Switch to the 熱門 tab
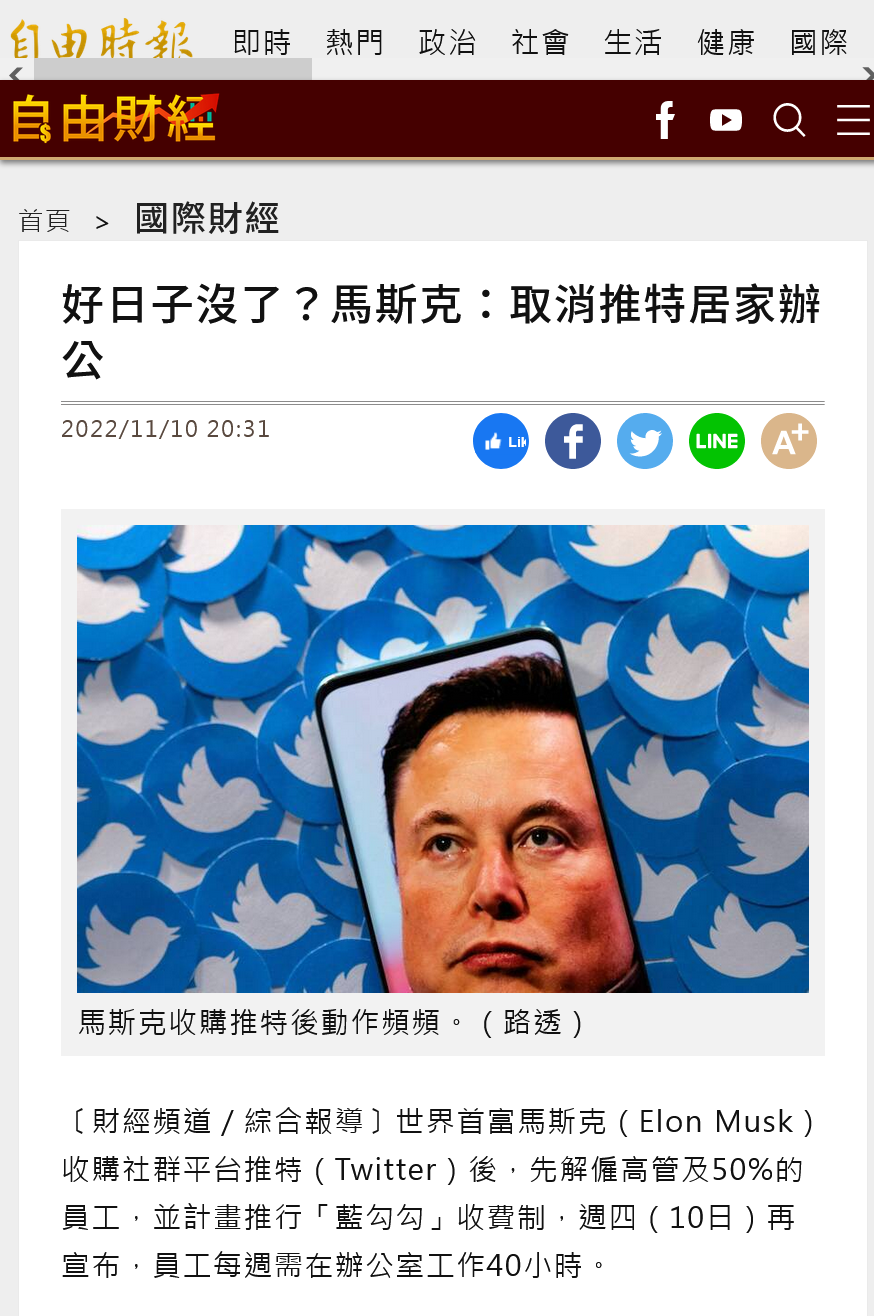The image size is (874, 1316). (355, 42)
